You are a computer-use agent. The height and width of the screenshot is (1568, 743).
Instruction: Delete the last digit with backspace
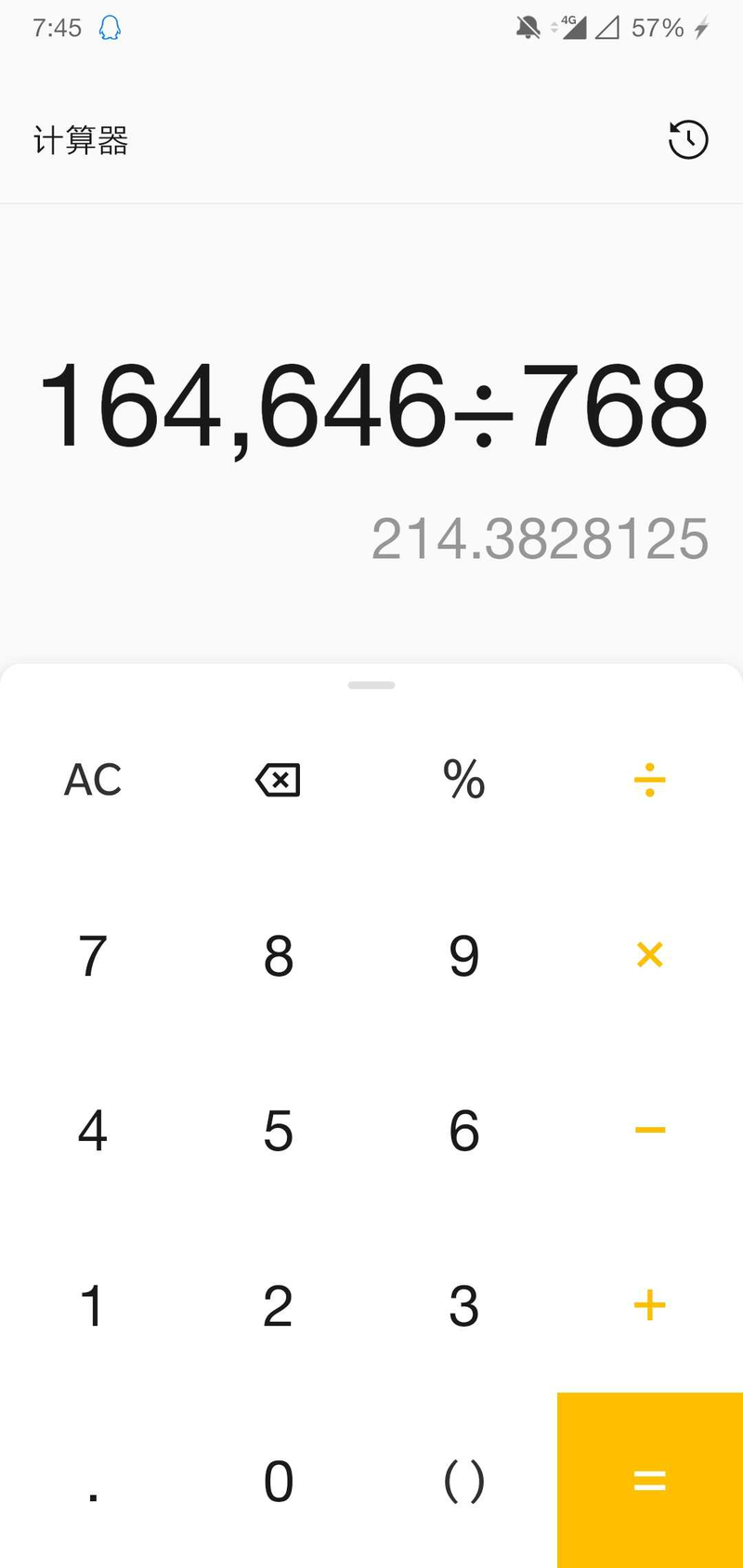(x=278, y=780)
